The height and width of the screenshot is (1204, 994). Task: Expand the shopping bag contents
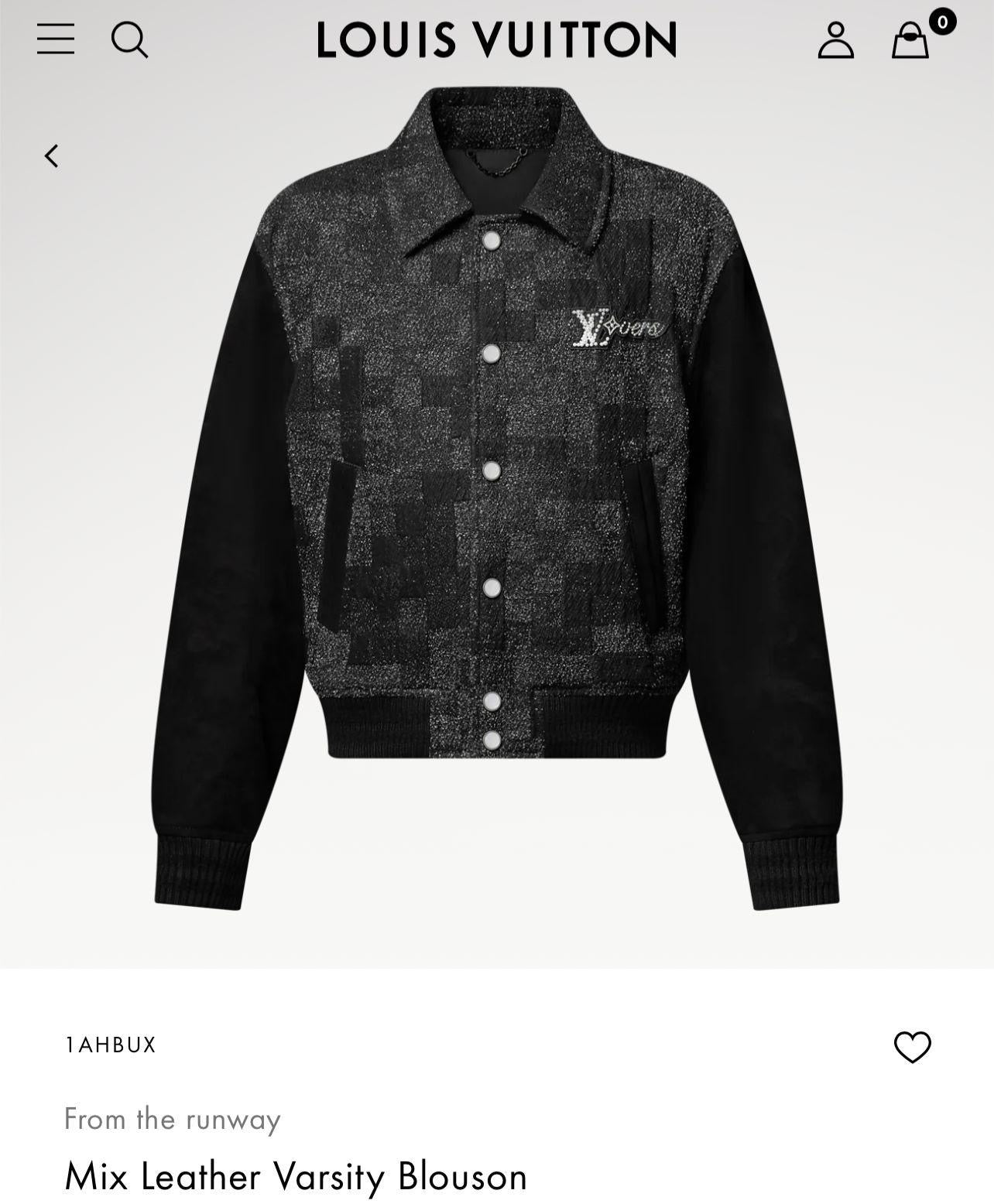pyautogui.click(x=912, y=43)
